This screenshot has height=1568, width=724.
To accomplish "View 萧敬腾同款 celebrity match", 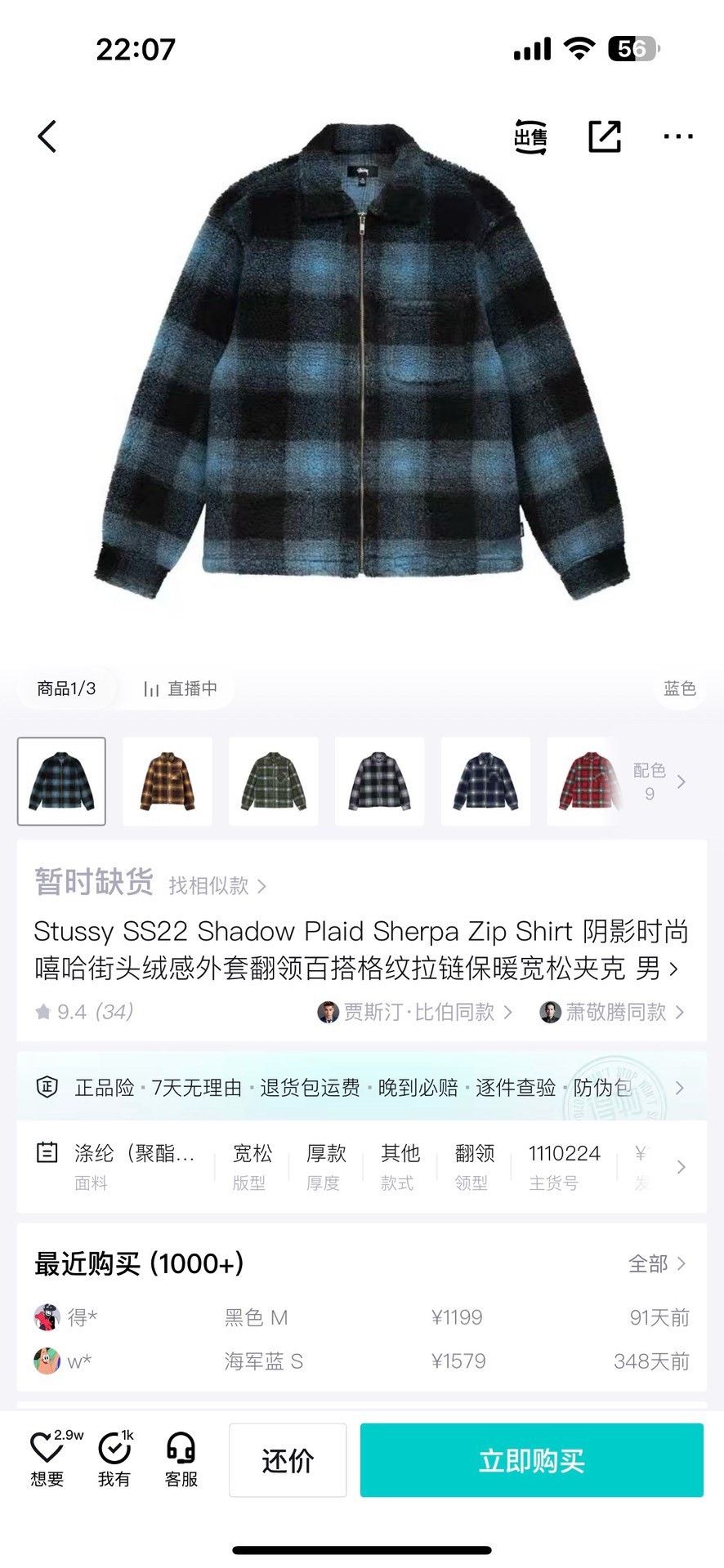I will [612, 1012].
